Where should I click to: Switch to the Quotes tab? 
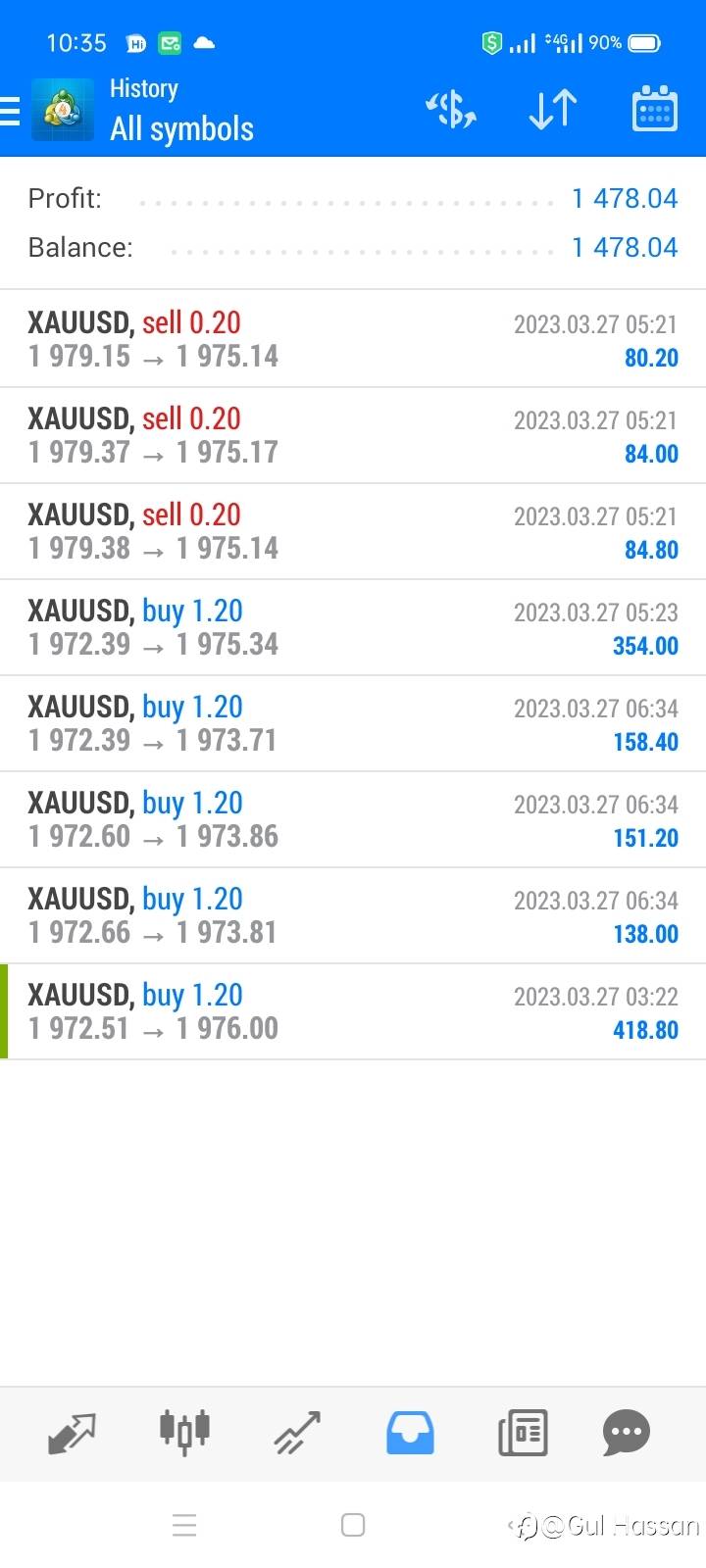73,1433
